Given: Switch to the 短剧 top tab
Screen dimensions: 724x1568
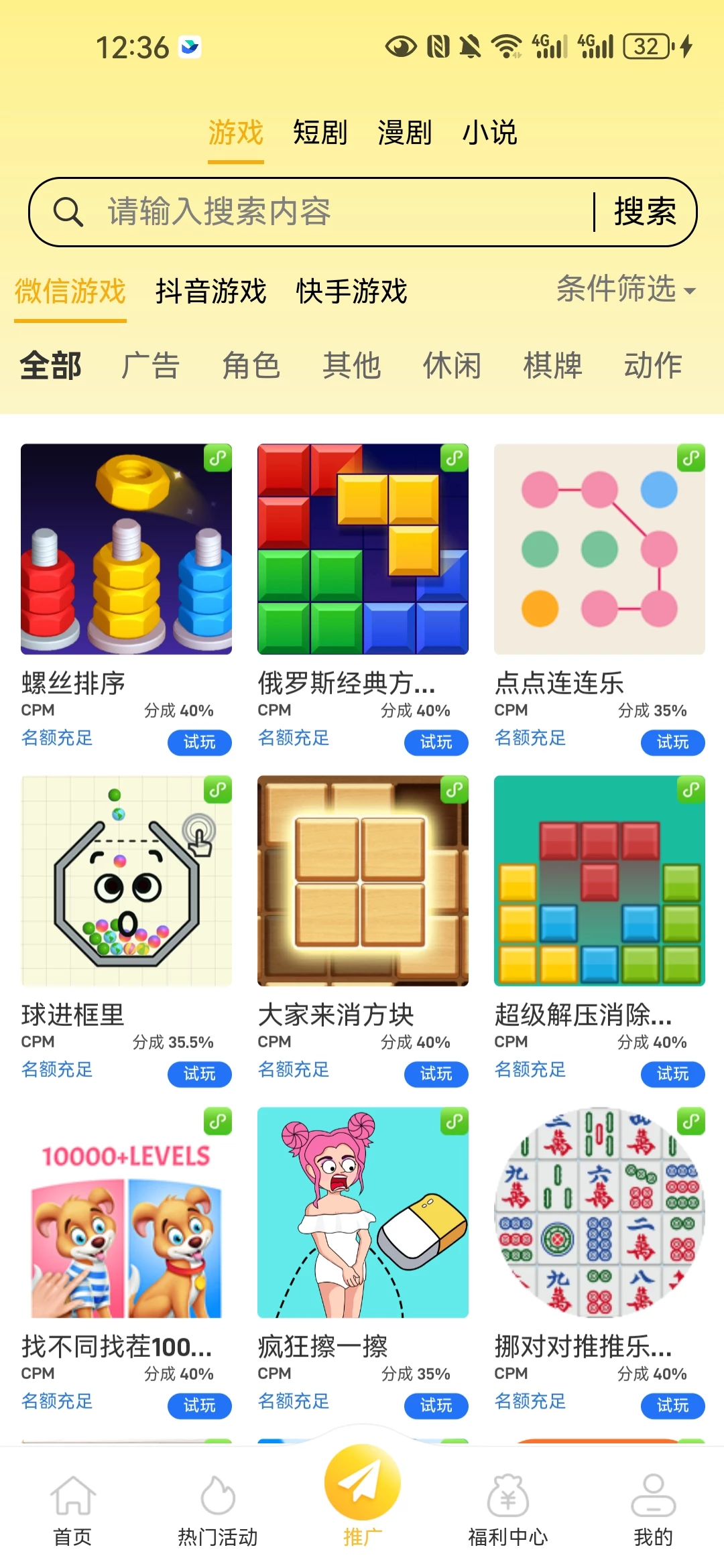Looking at the screenshot, I should click(x=320, y=133).
